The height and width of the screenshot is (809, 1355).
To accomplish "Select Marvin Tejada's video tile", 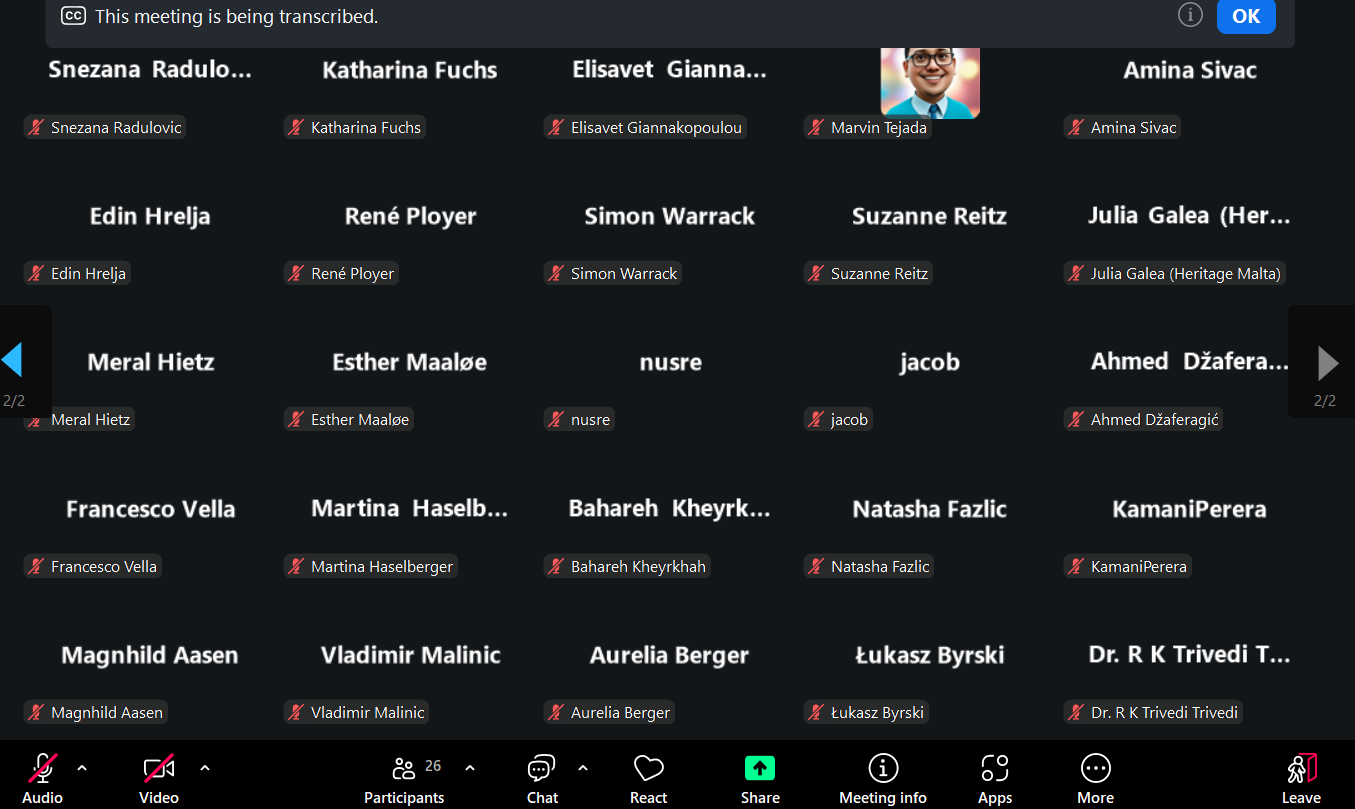I will [930, 85].
